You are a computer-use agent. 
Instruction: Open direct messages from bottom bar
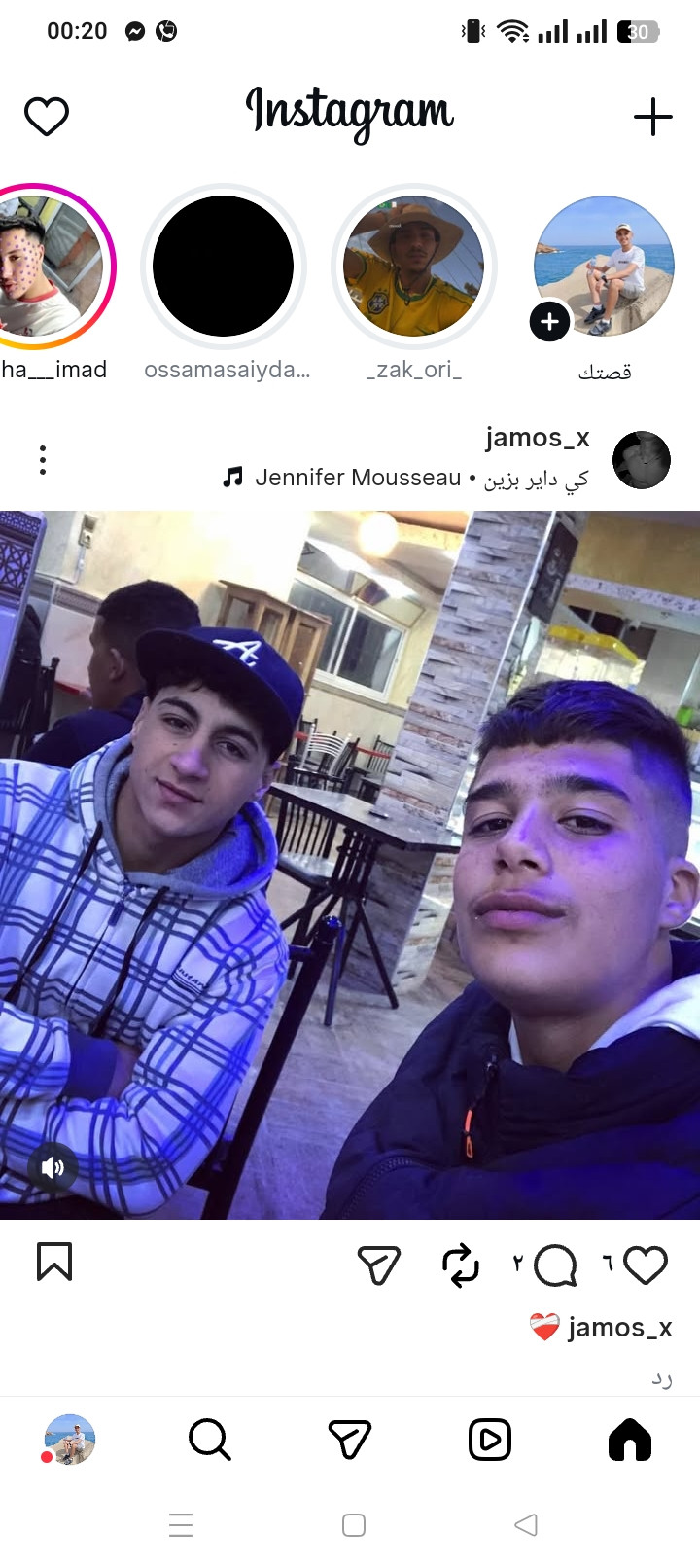tap(350, 1440)
